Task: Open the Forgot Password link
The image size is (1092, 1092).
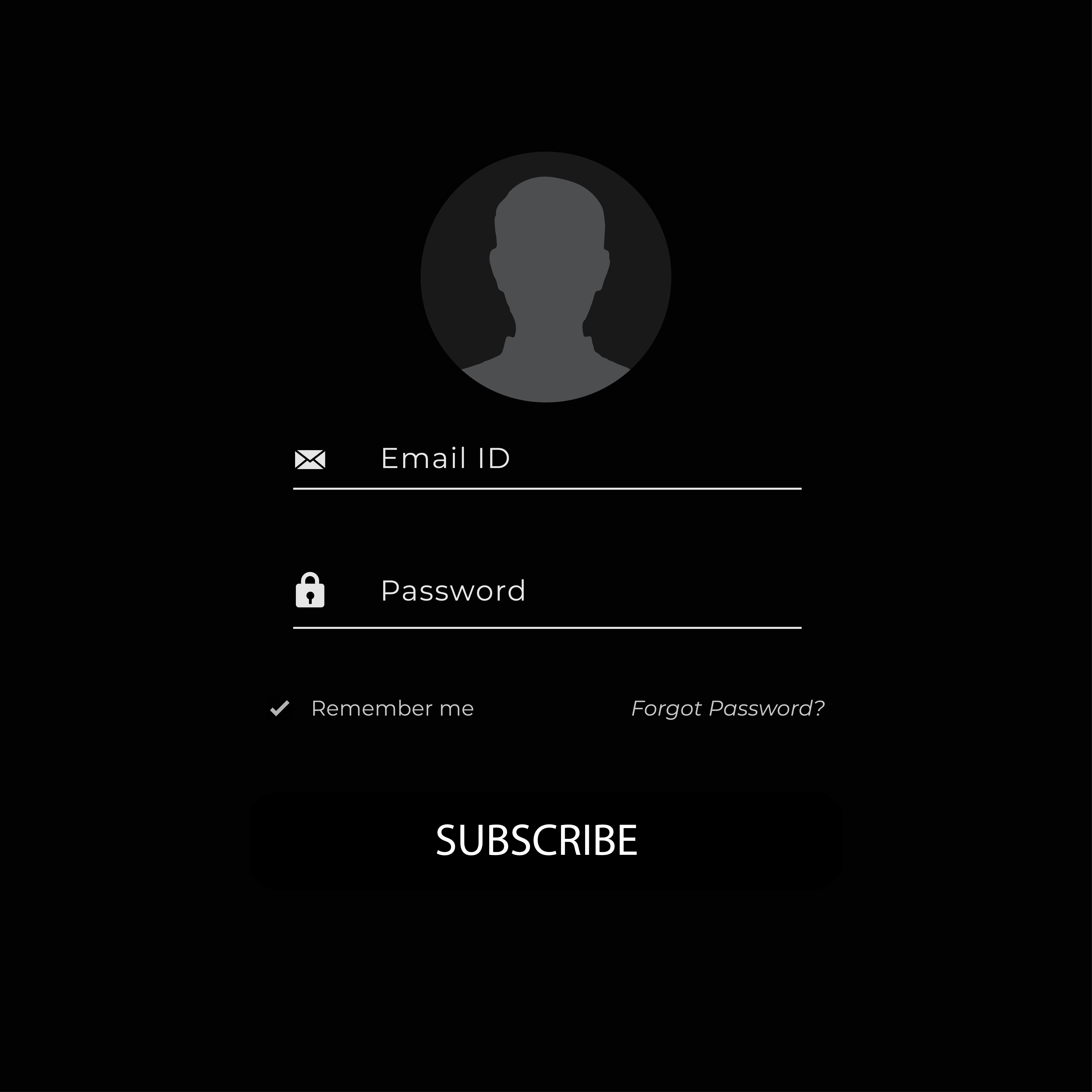Action: (727, 708)
